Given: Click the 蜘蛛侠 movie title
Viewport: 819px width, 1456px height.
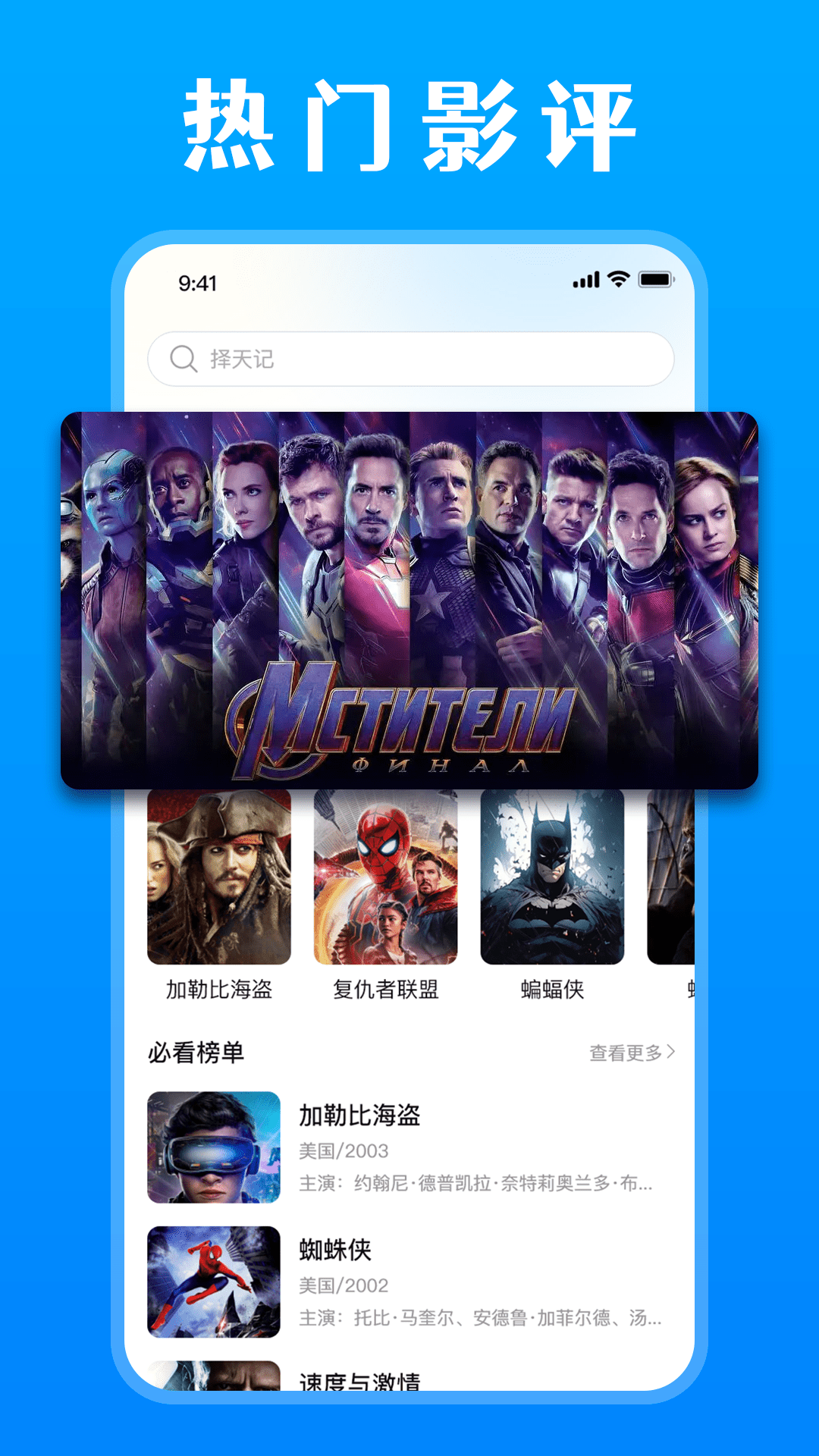Looking at the screenshot, I should coord(337,1247).
